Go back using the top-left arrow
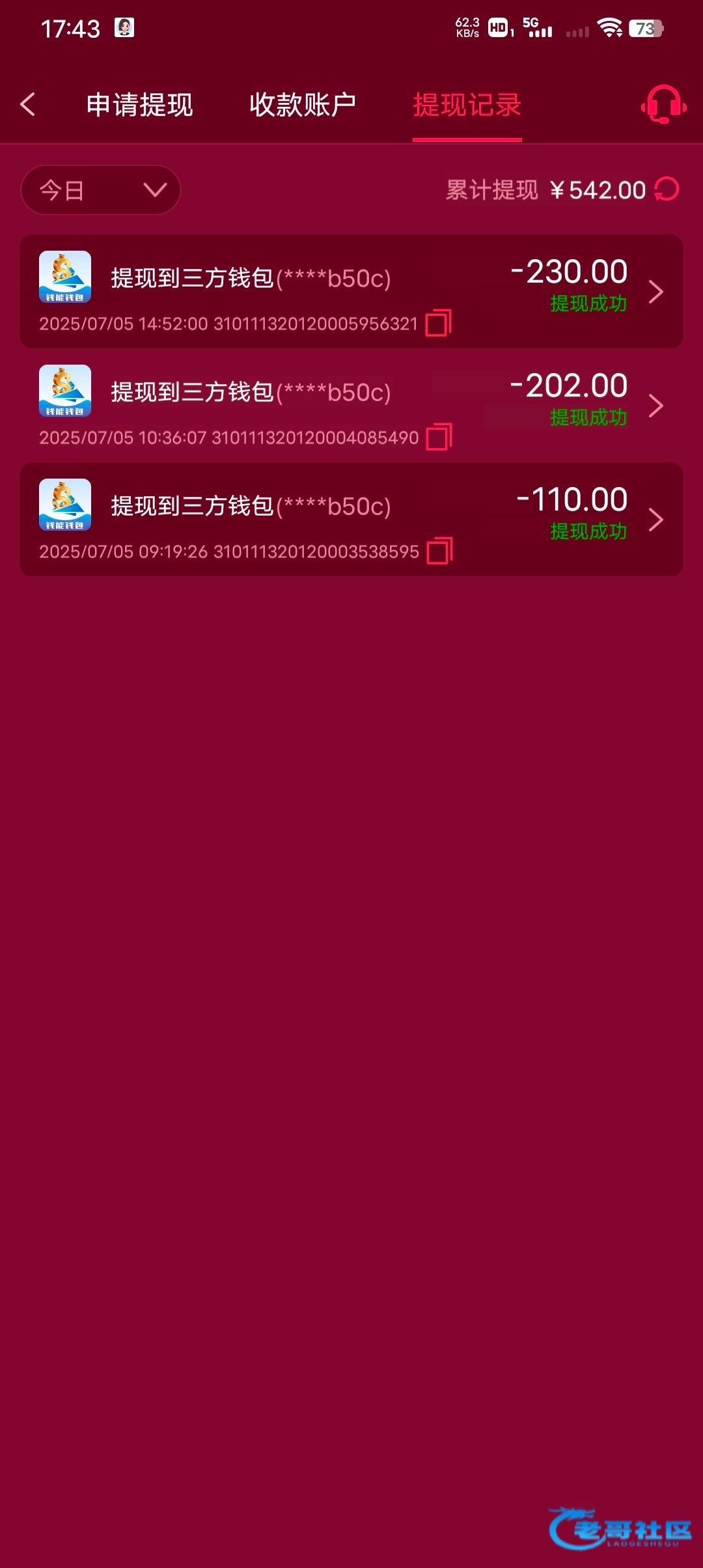Screen dimensions: 703x1568 28,104
